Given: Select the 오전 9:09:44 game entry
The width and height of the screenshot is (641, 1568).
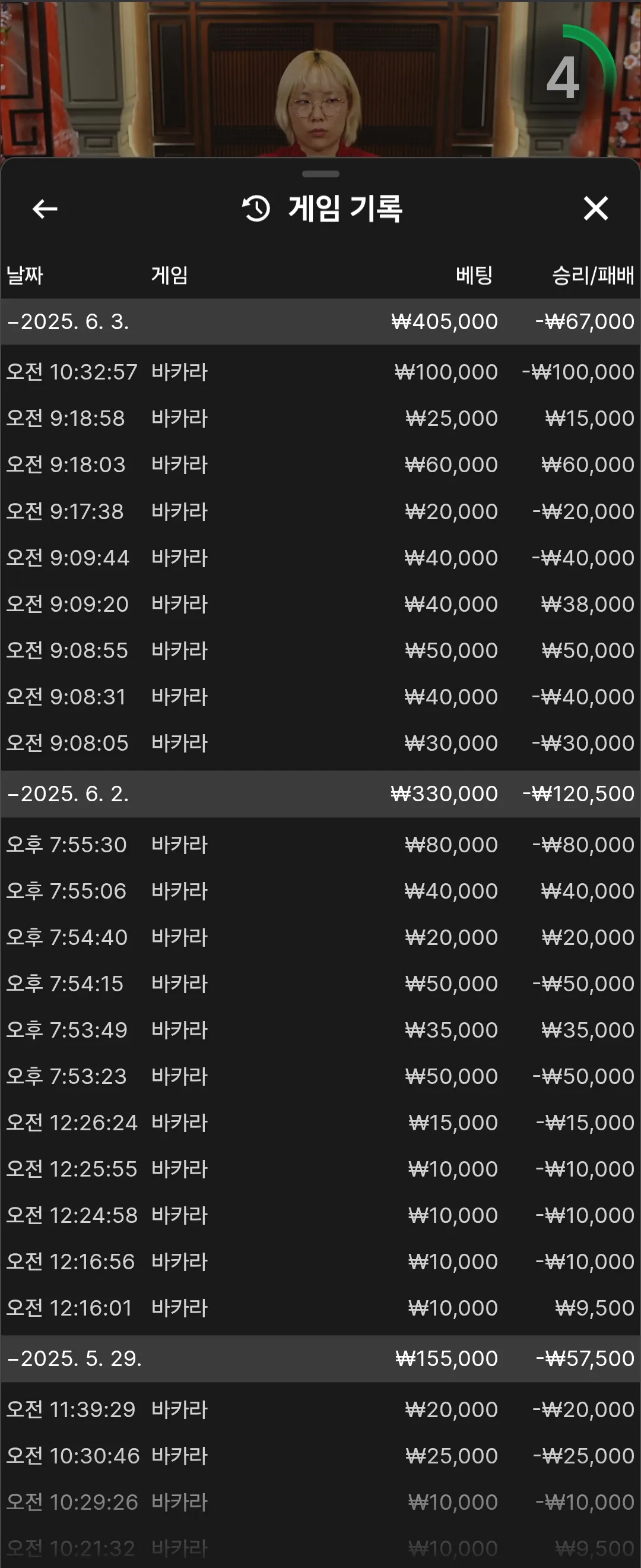Looking at the screenshot, I should (x=320, y=558).
